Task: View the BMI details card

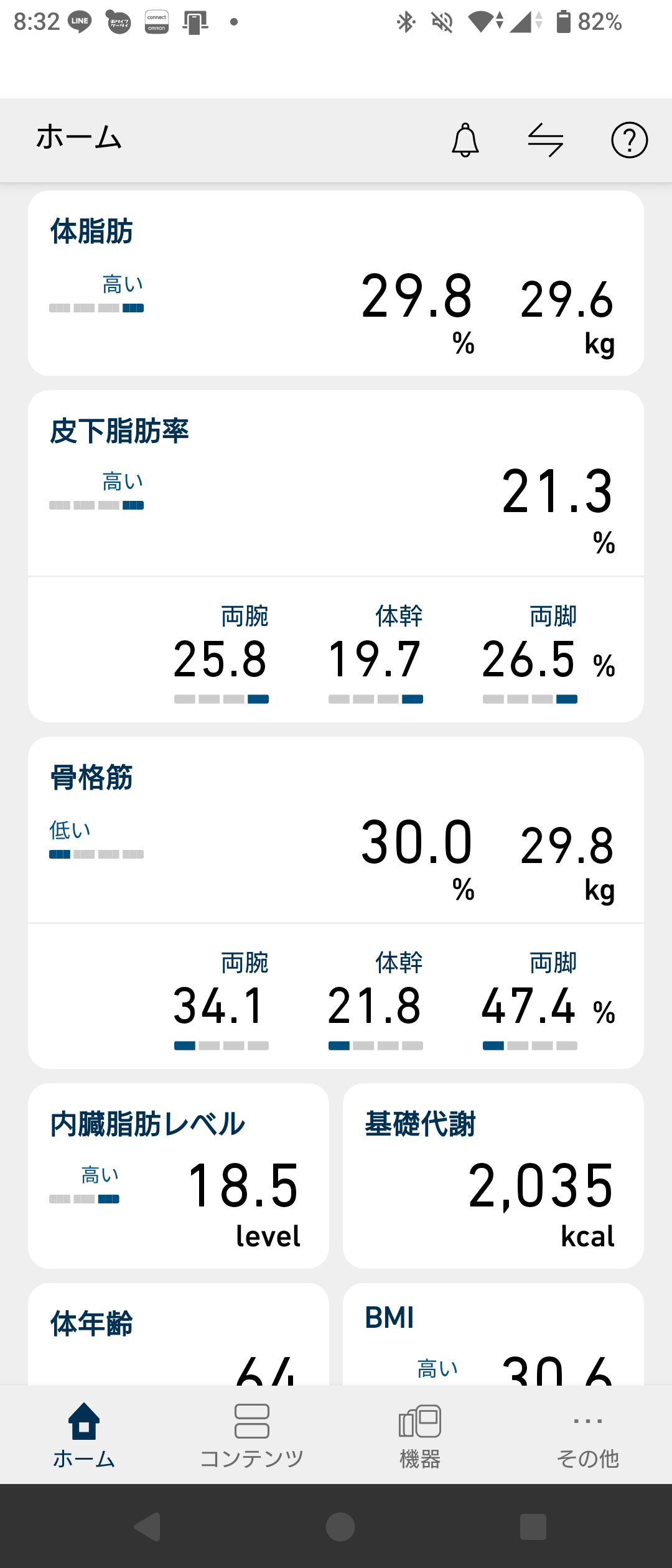Action: 493,1338
